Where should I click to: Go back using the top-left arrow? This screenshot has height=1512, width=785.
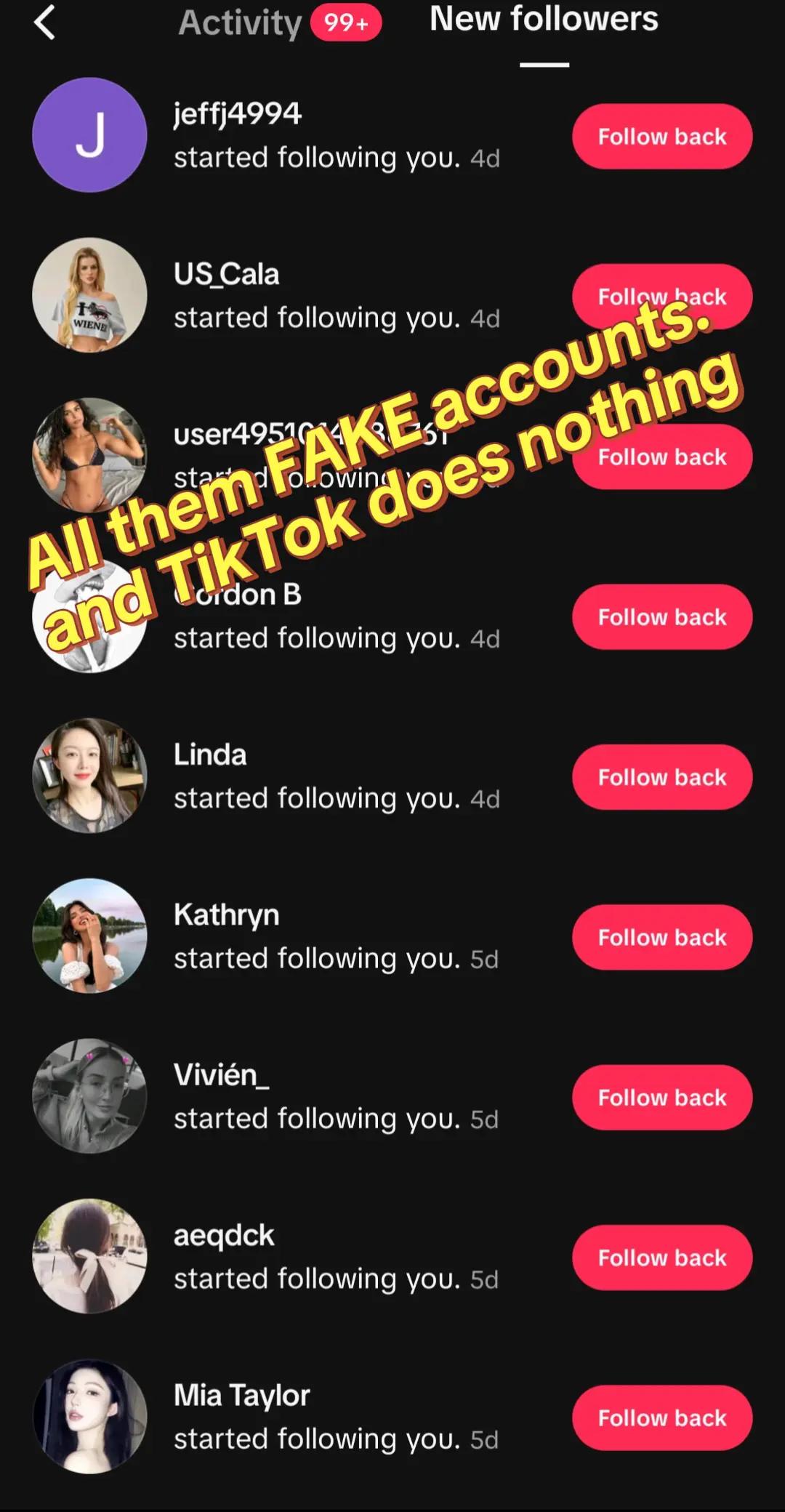point(44,23)
